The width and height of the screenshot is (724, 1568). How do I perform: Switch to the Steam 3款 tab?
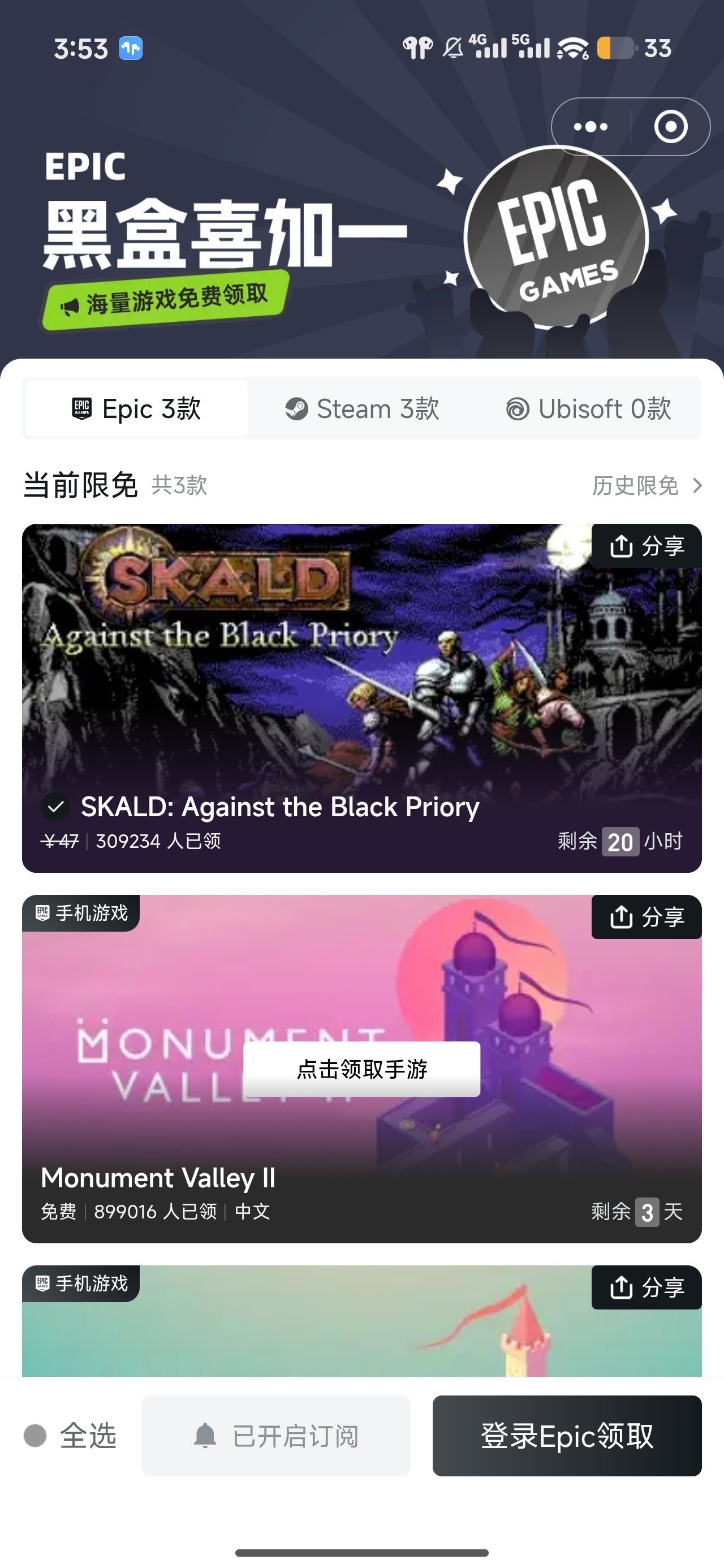pos(361,408)
